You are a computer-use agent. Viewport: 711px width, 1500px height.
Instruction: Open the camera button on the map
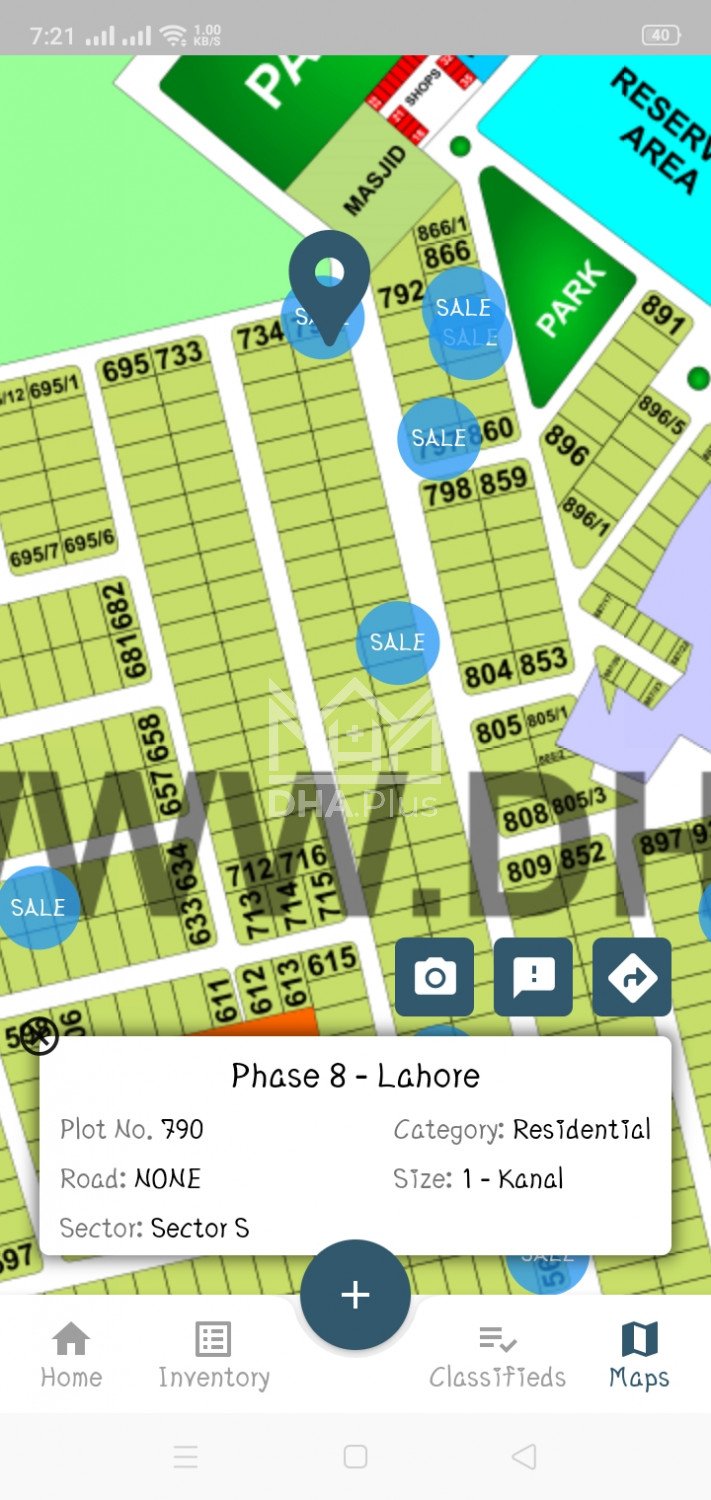(434, 977)
